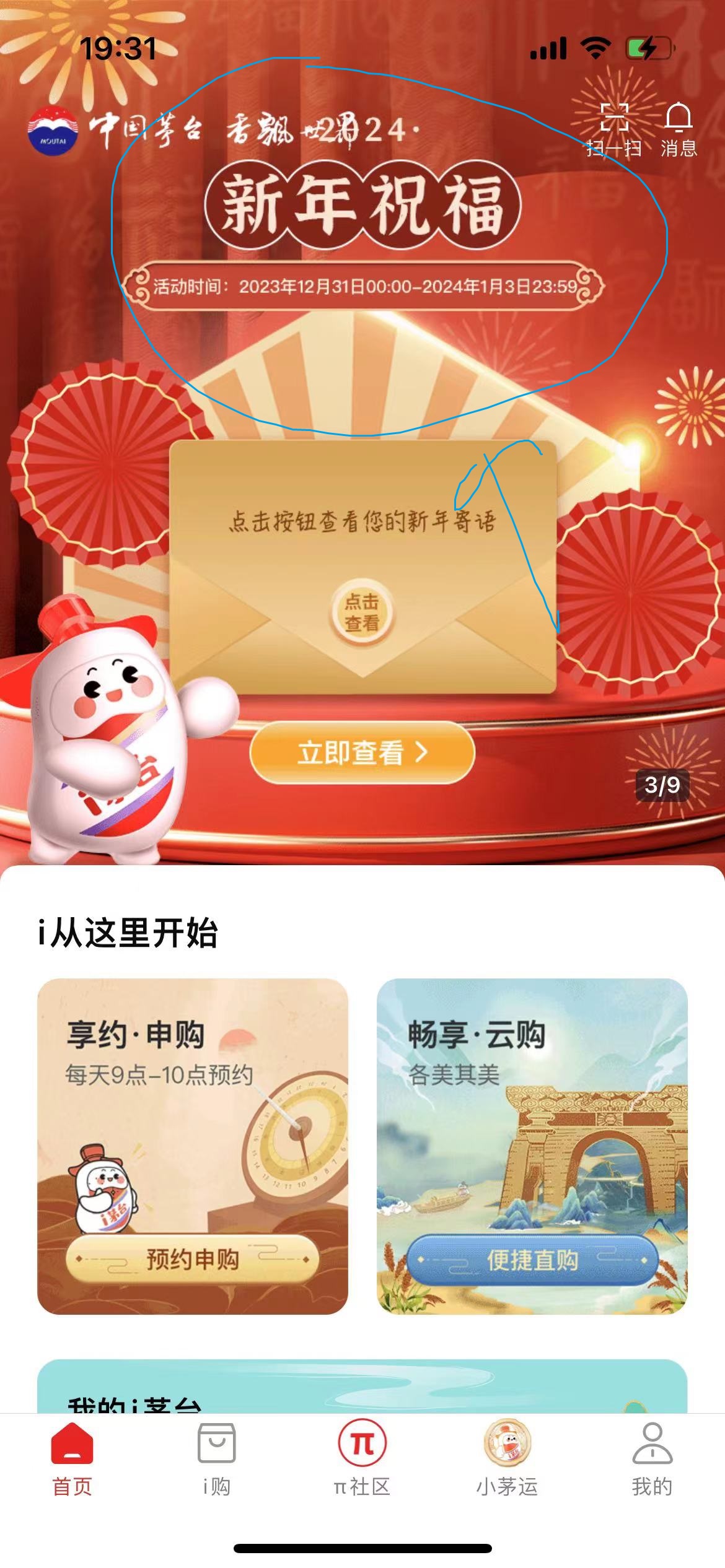Tap 点击查看 on the envelope

(362, 612)
